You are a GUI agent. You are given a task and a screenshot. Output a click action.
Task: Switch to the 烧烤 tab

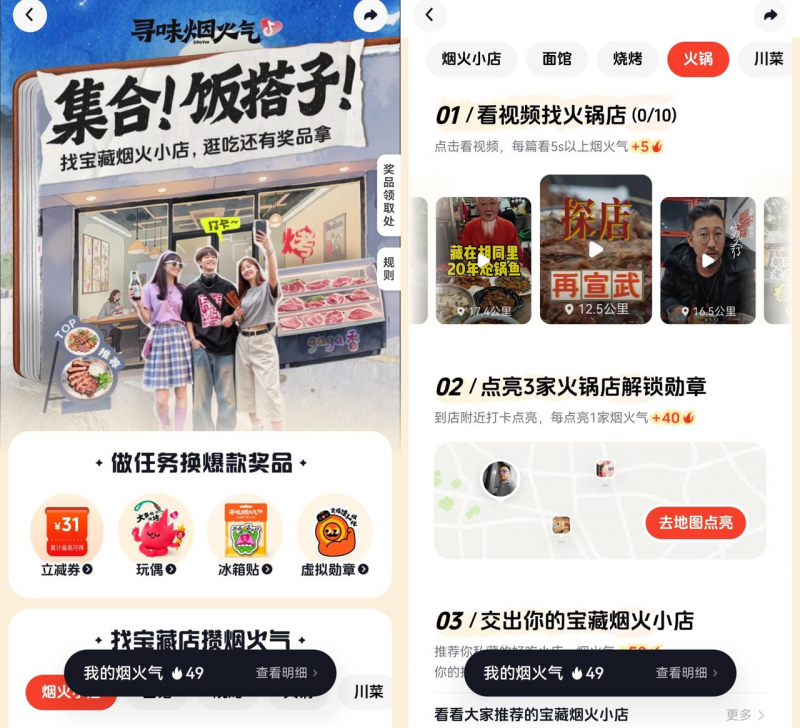point(628,59)
